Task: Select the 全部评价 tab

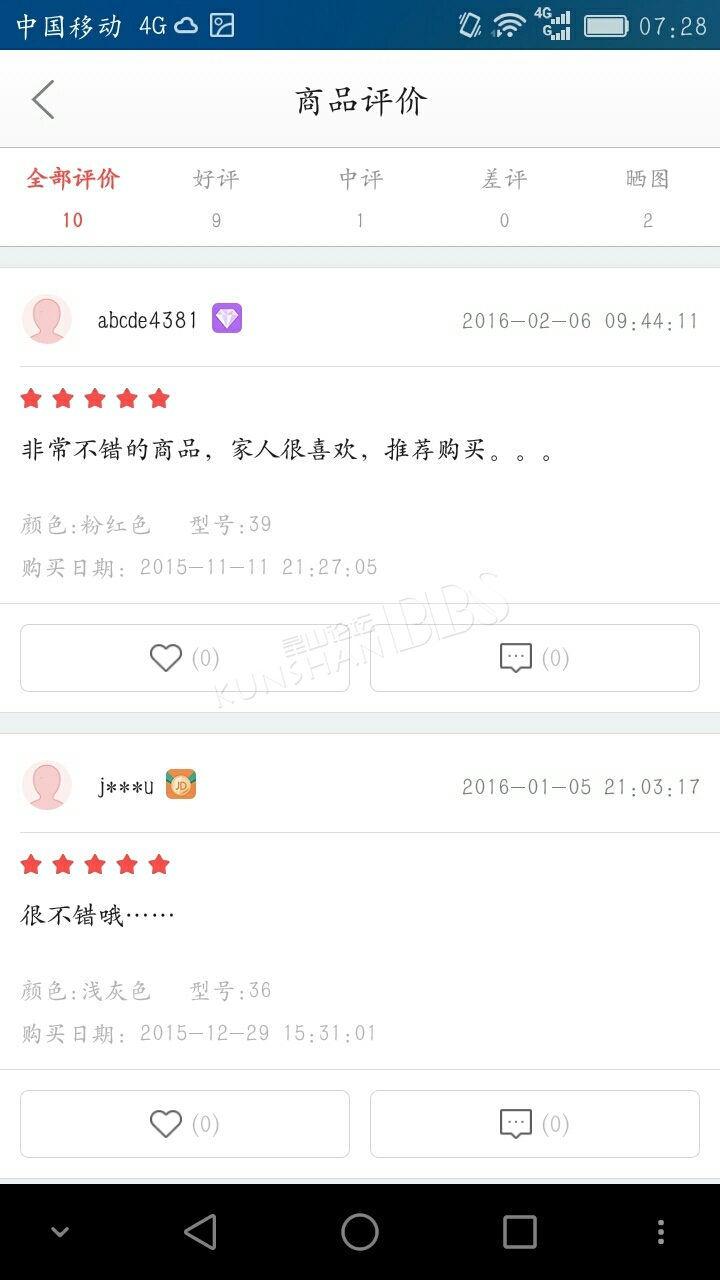Action: tap(72, 198)
